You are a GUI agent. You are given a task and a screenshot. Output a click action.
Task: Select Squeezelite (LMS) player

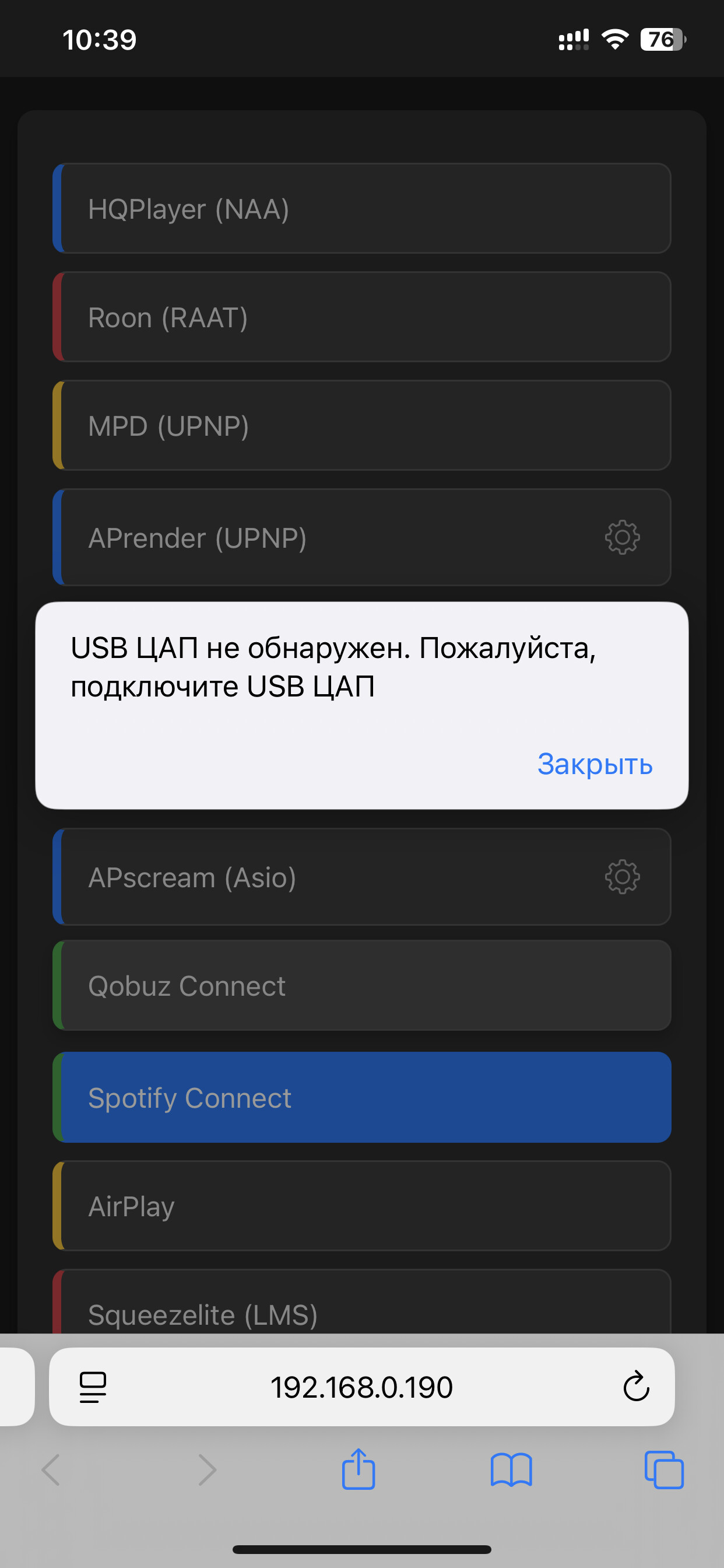(x=362, y=1303)
